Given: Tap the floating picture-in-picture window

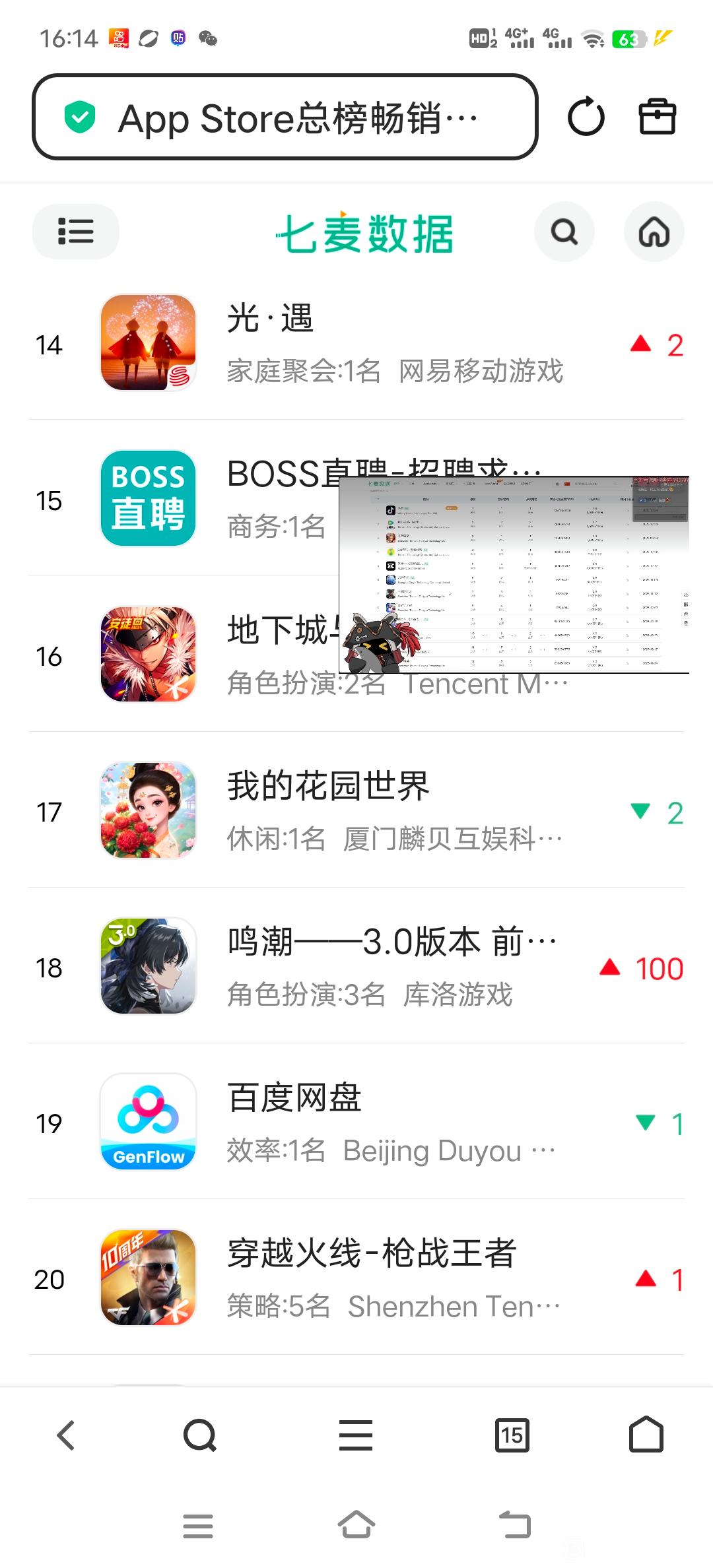Looking at the screenshot, I should [x=514, y=574].
